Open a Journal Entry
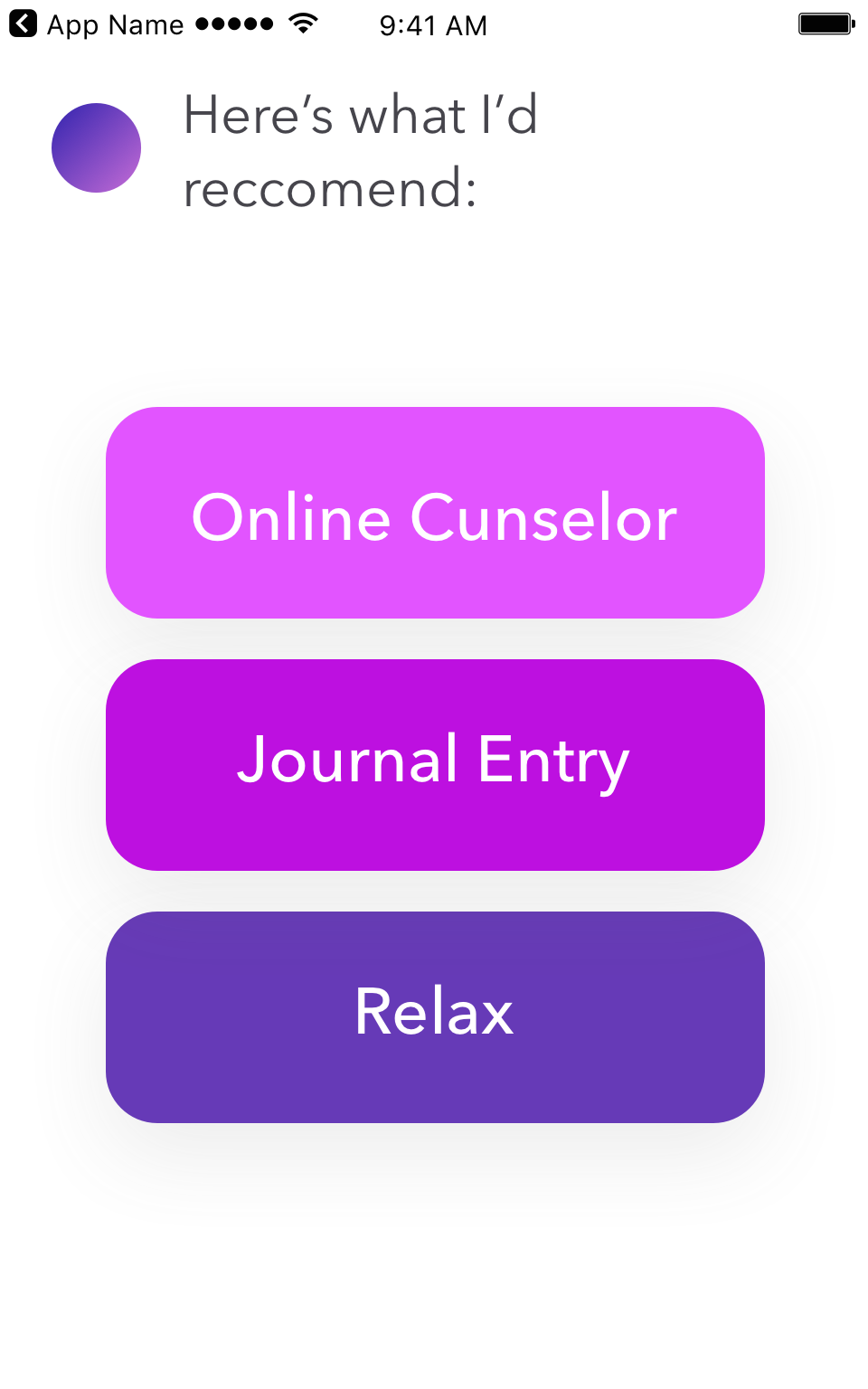Image resolution: width=868 pixels, height=1389 pixels. 435,765
